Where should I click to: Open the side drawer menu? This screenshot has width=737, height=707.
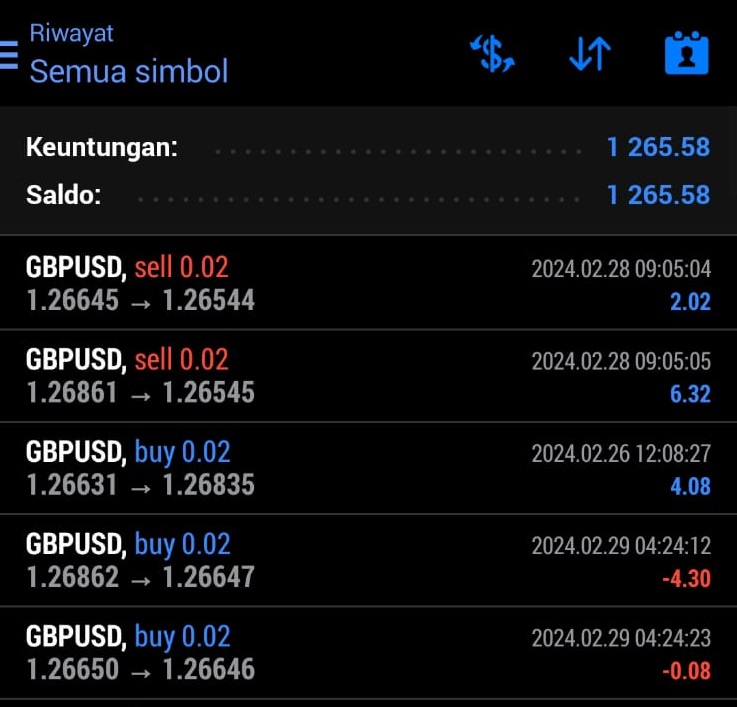pyautogui.click(x=9, y=54)
